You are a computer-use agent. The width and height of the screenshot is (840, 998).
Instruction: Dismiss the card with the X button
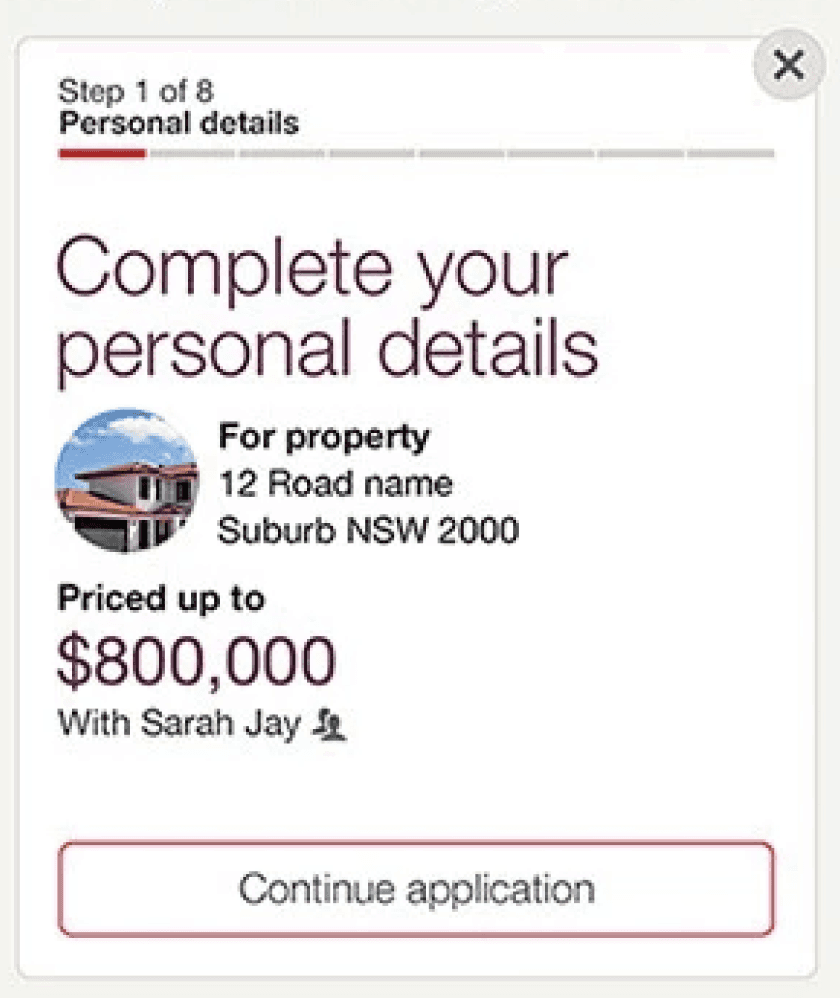[x=789, y=64]
